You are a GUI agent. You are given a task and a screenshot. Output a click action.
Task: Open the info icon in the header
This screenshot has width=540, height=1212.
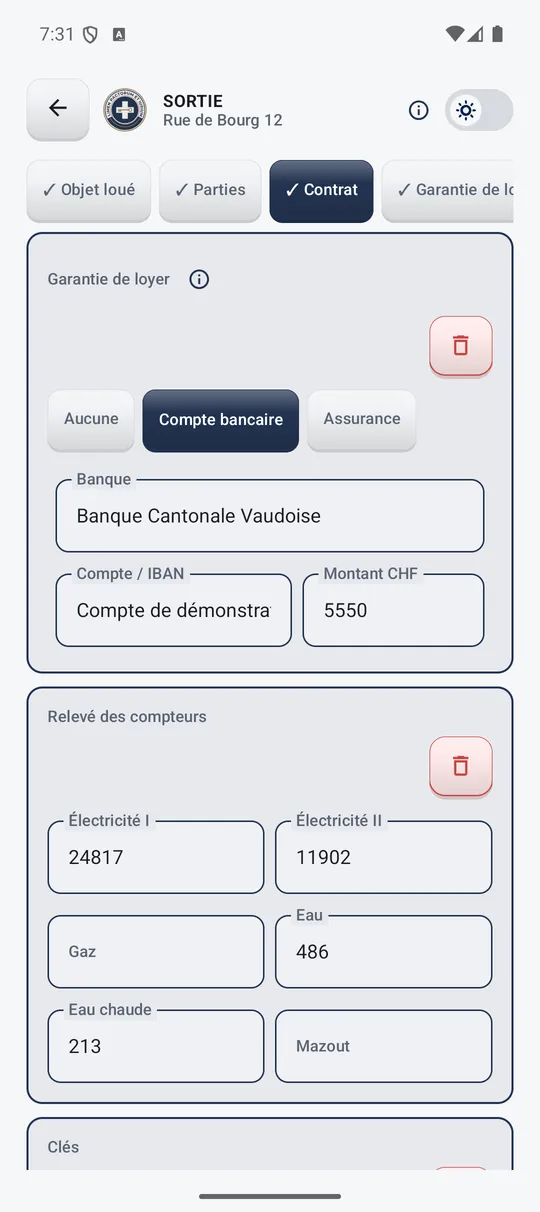[419, 110]
